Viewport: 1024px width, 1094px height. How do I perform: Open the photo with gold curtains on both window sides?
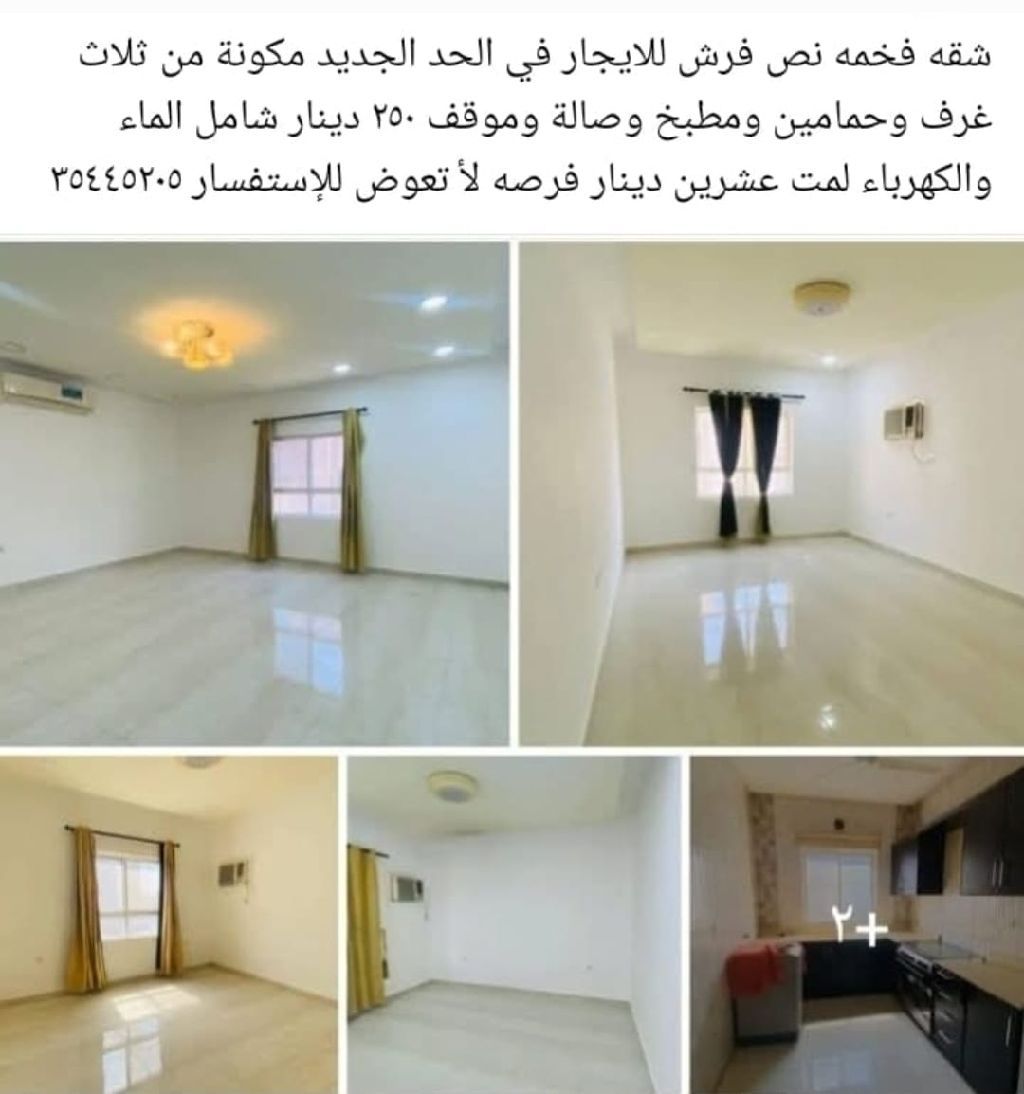[x=168, y=925]
